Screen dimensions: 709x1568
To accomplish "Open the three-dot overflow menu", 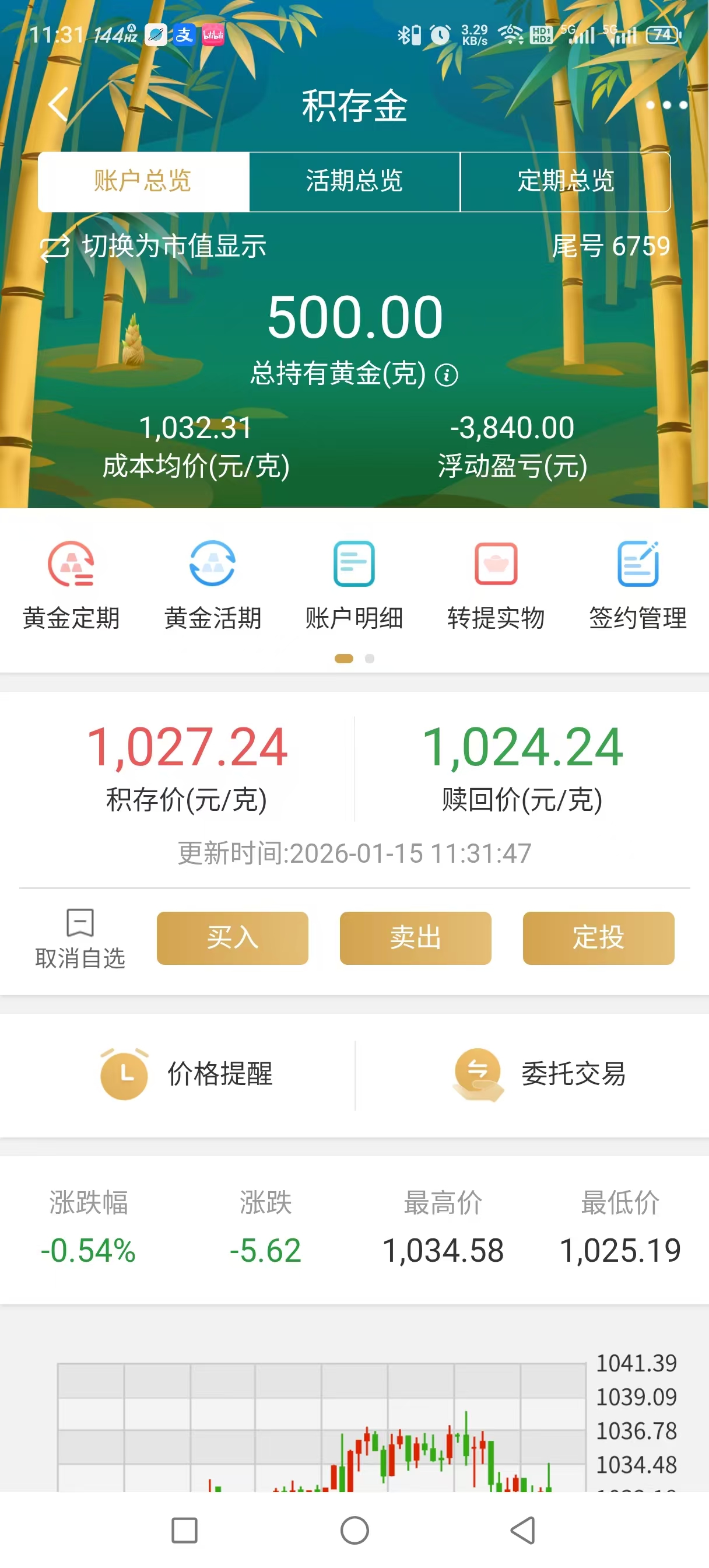I will click(666, 106).
